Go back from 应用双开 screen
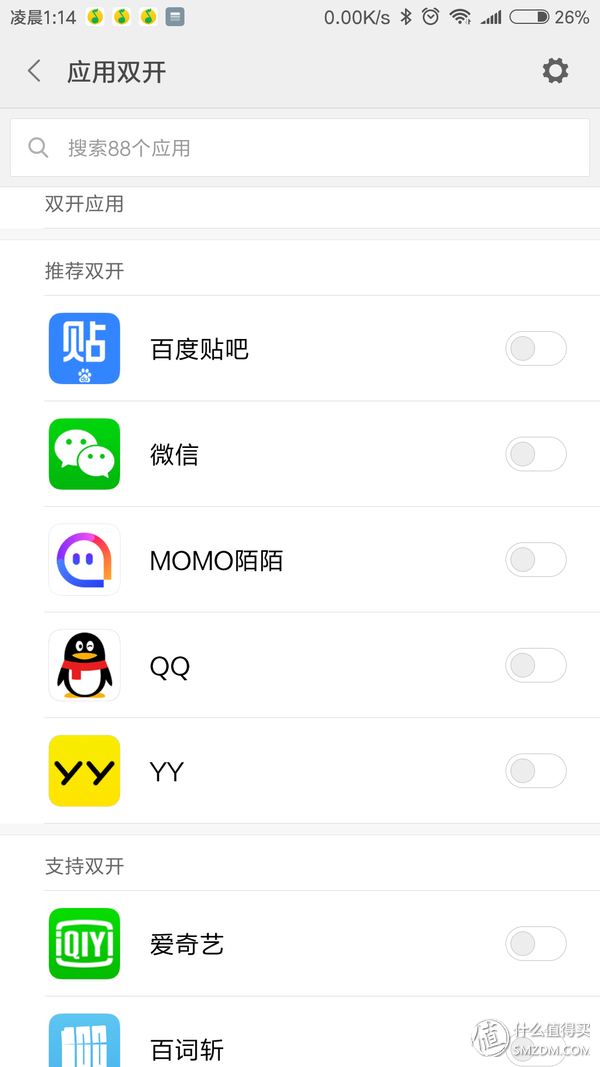Image resolution: width=600 pixels, height=1067 pixels. (35, 71)
